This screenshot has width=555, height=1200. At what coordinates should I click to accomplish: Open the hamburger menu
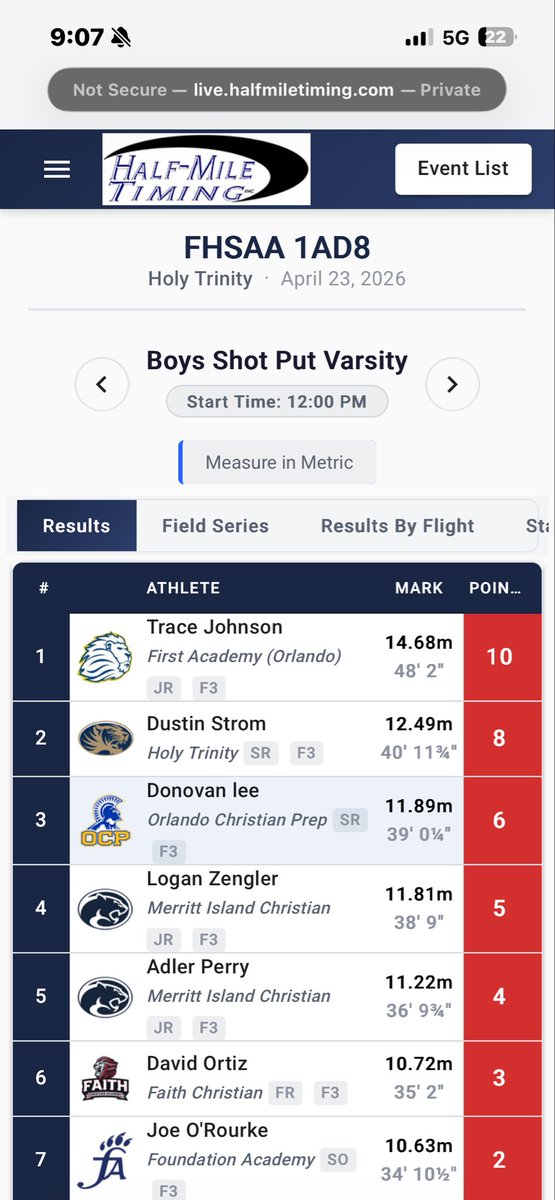[x=57, y=169]
